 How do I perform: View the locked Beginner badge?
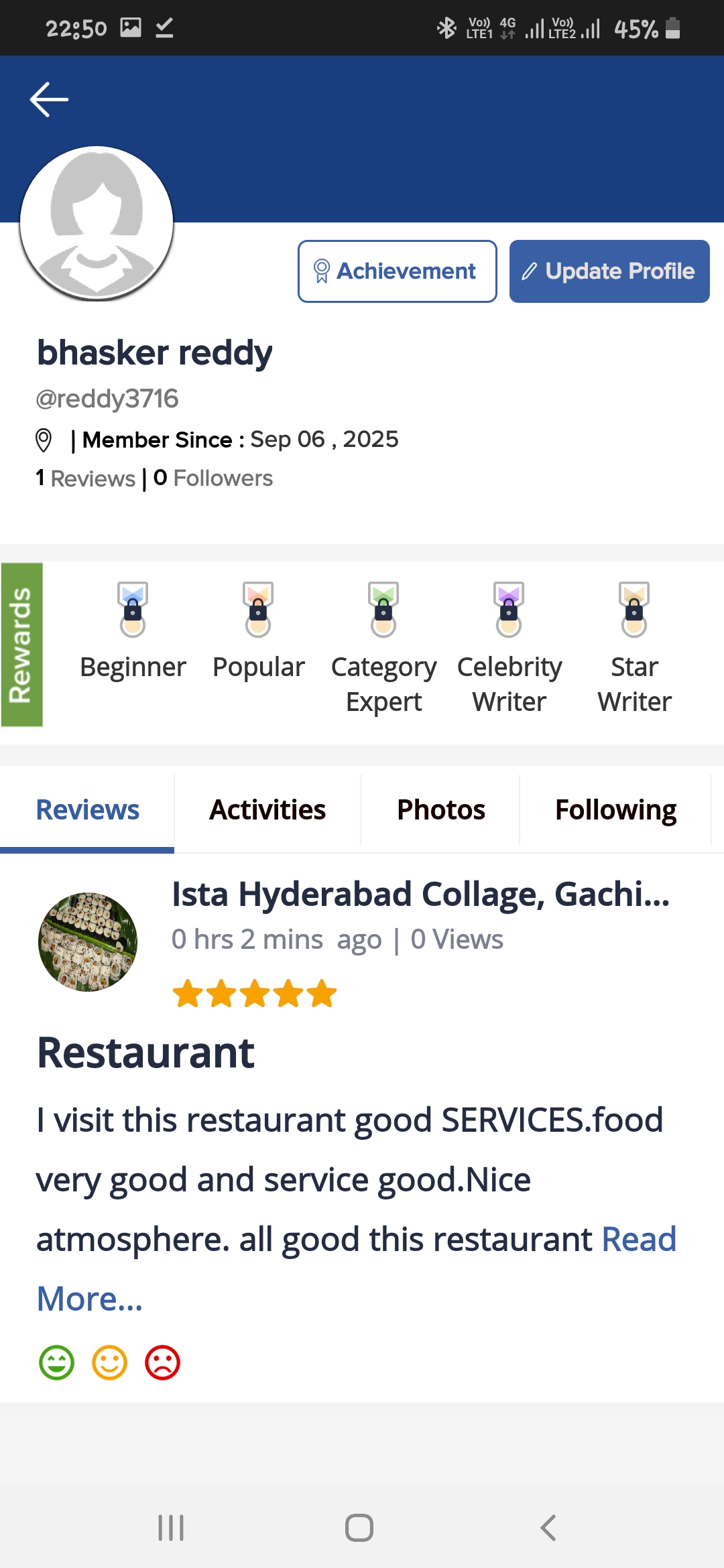click(133, 609)
